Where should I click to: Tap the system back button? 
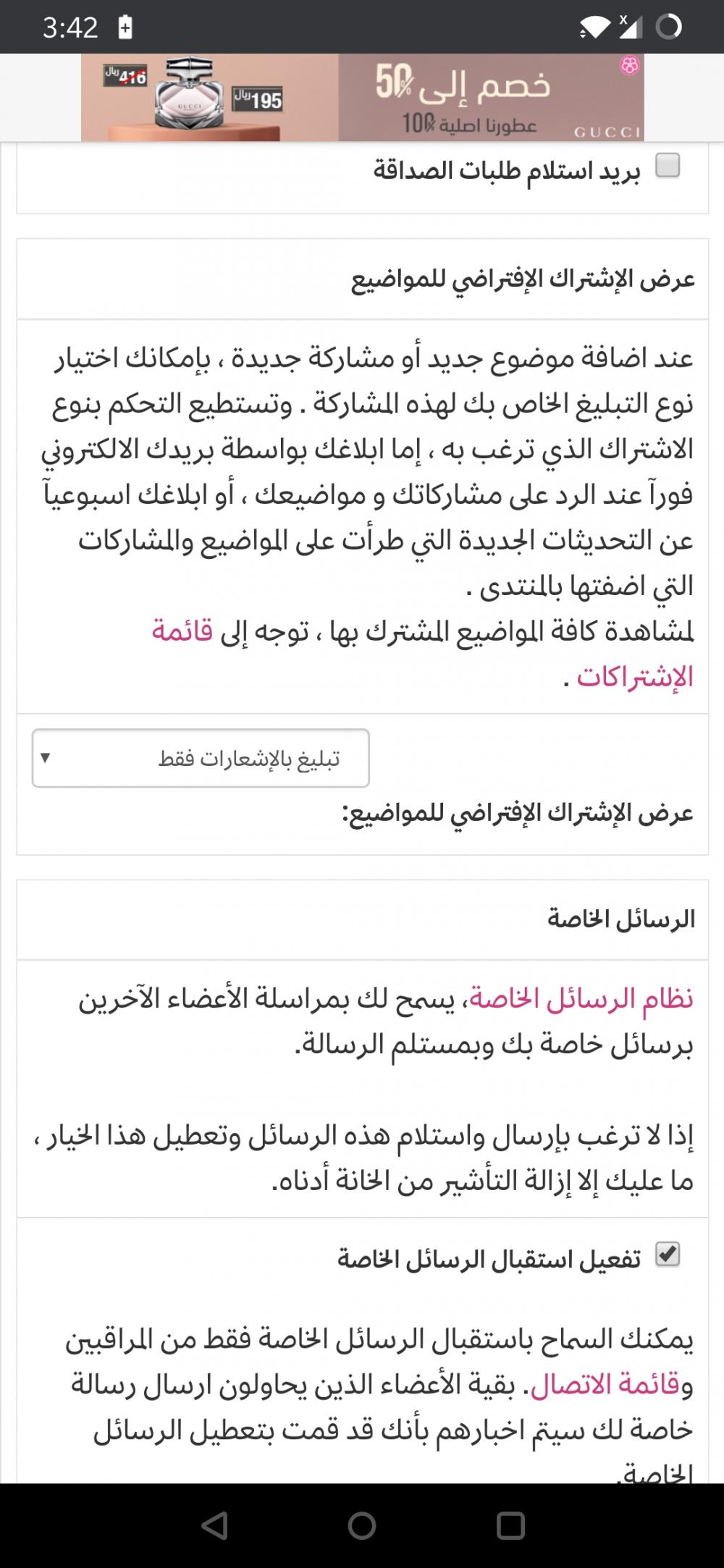pyautogui.click(x=214, y=1525)
